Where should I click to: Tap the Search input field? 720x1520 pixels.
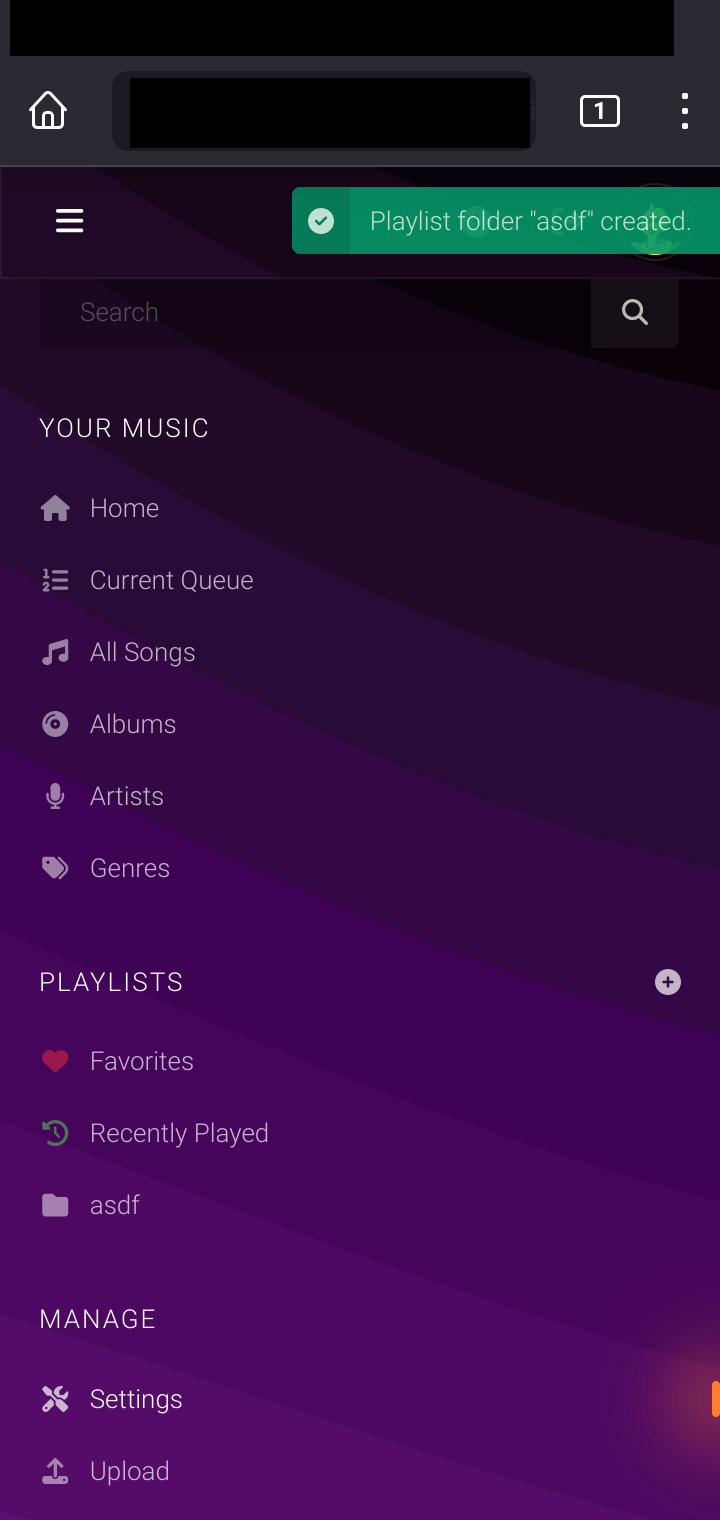tap(315, 312)
